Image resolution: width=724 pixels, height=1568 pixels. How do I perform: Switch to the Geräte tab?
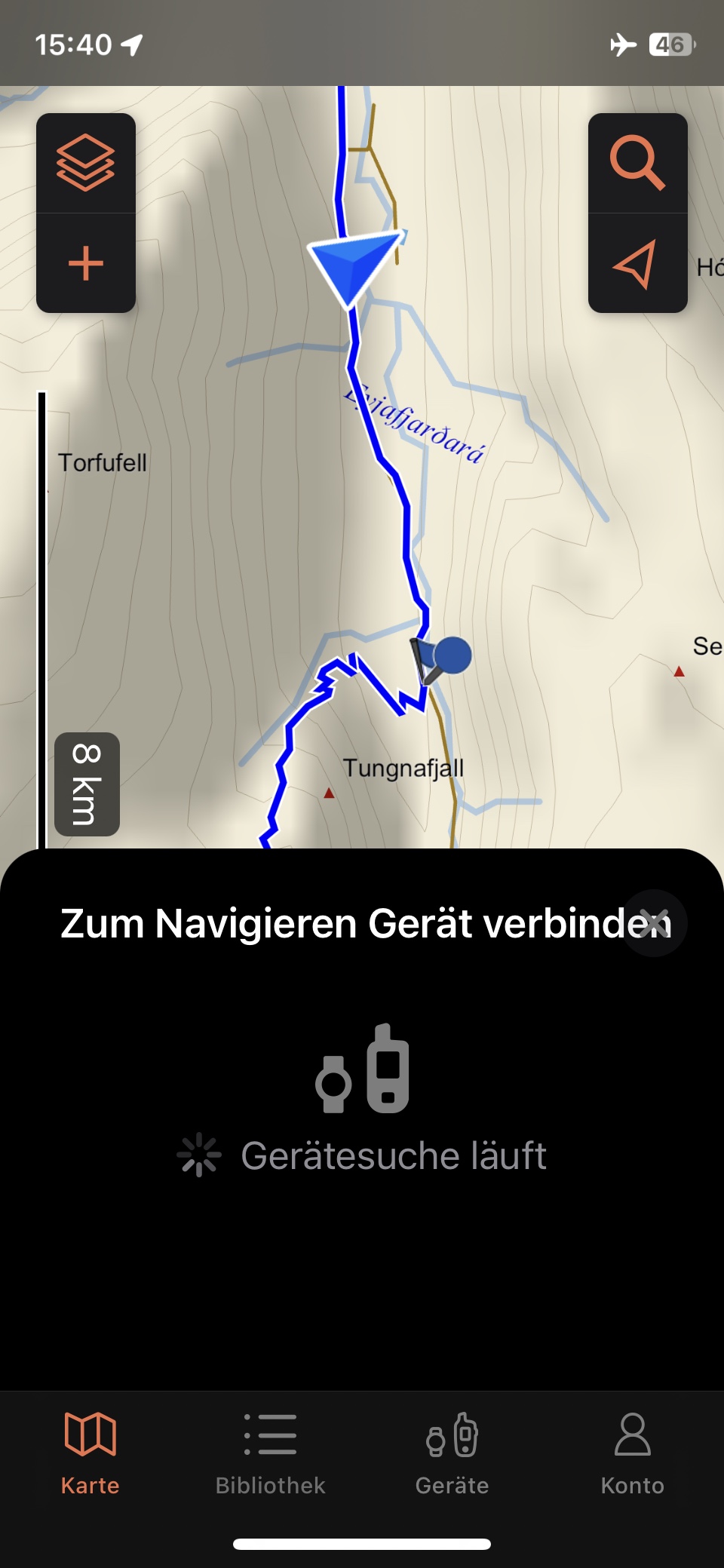[452, 1453]
